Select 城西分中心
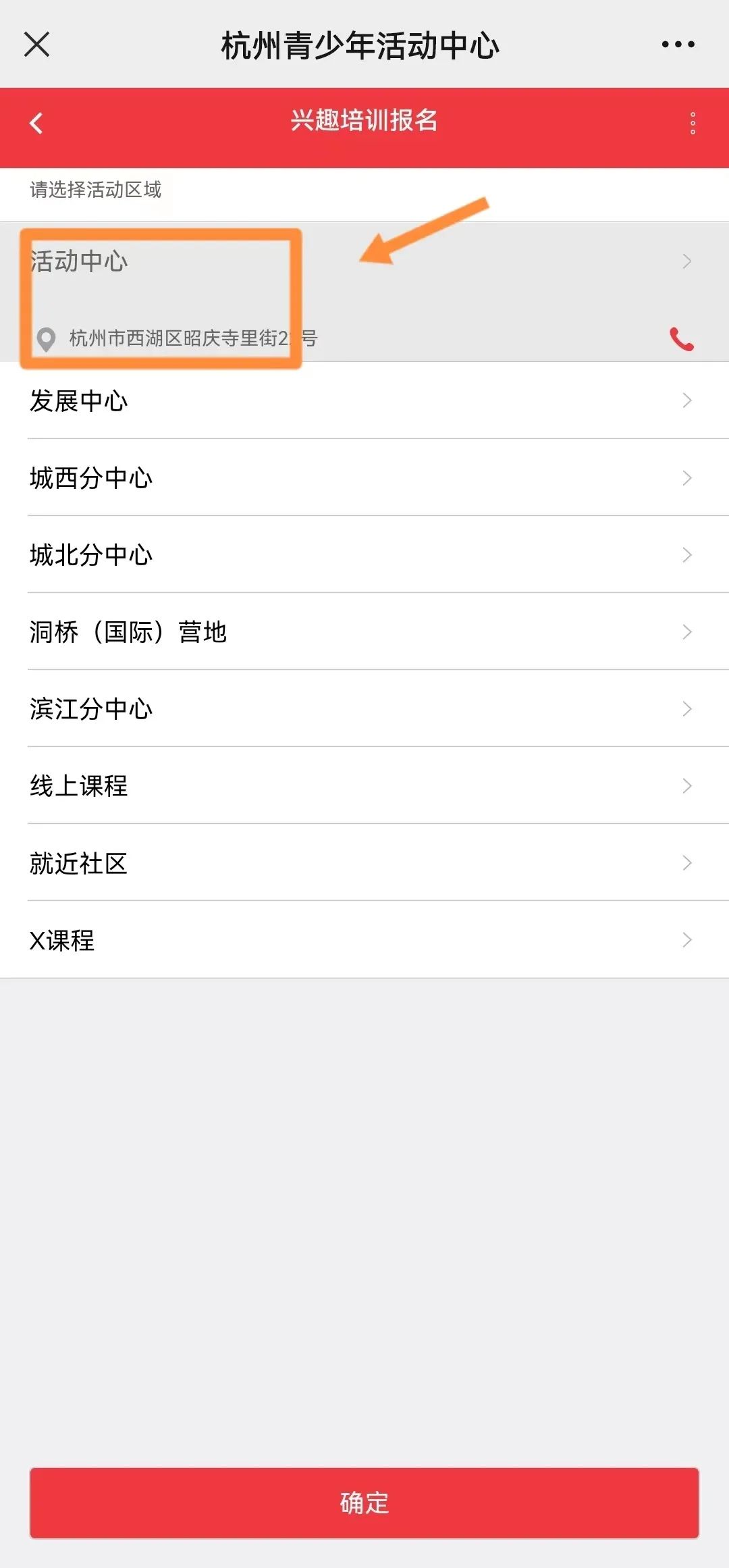 [364, 477]
